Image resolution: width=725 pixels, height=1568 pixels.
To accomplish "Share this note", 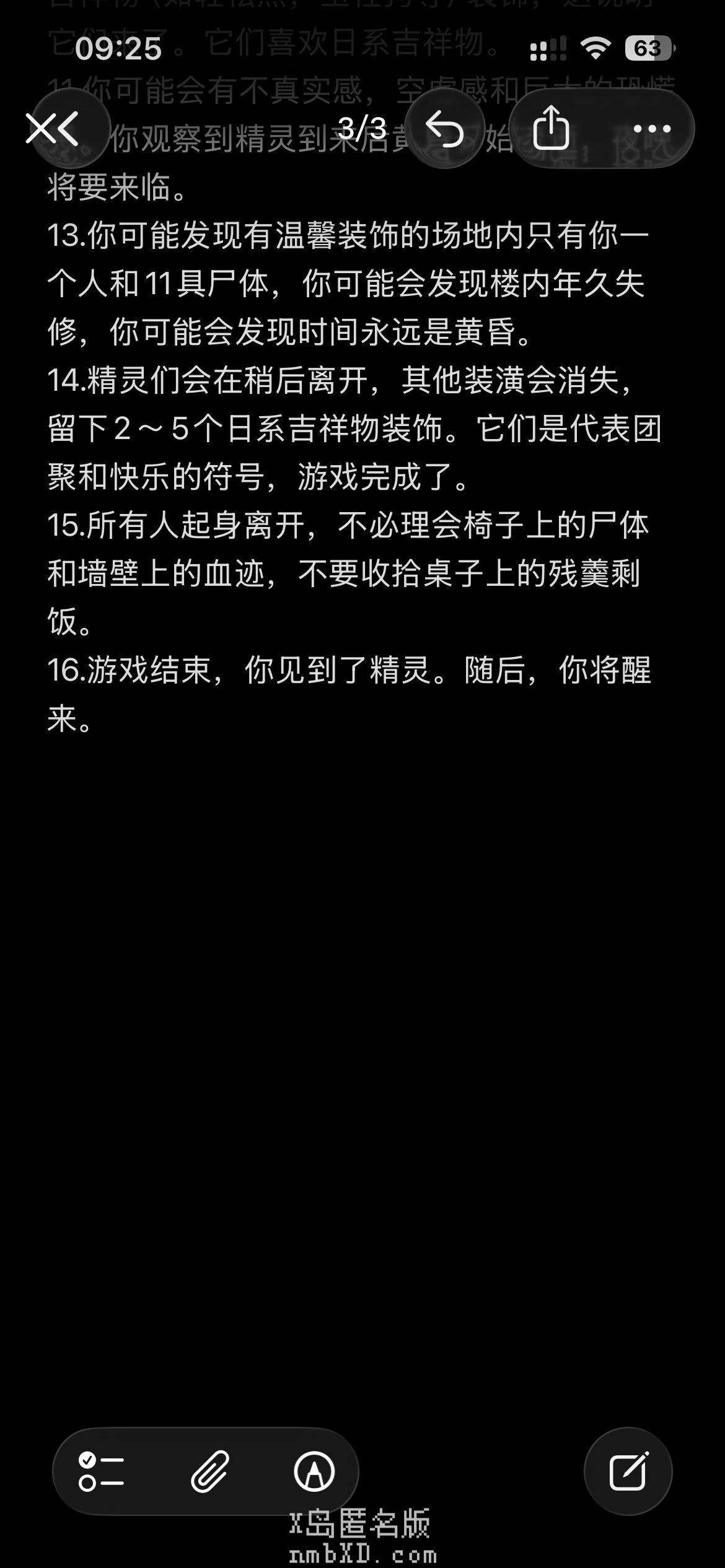I will [551, 128].
